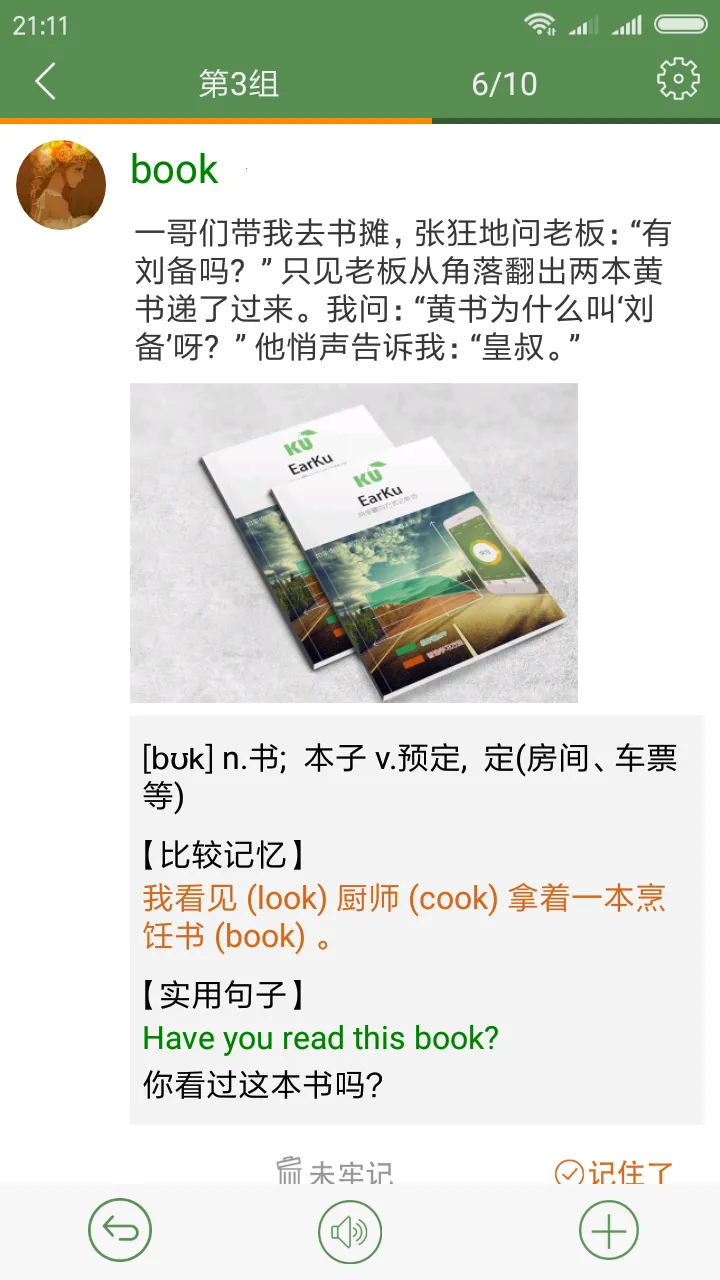Tap the plus icon to add
This screenshot has width=720, height=1280.
coord(608,1230)
